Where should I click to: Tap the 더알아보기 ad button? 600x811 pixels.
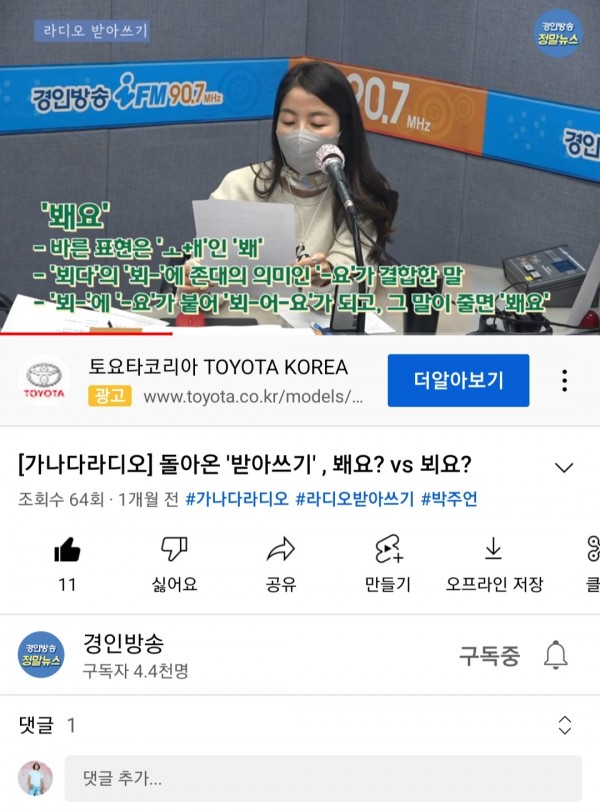(x=458, y=380)
